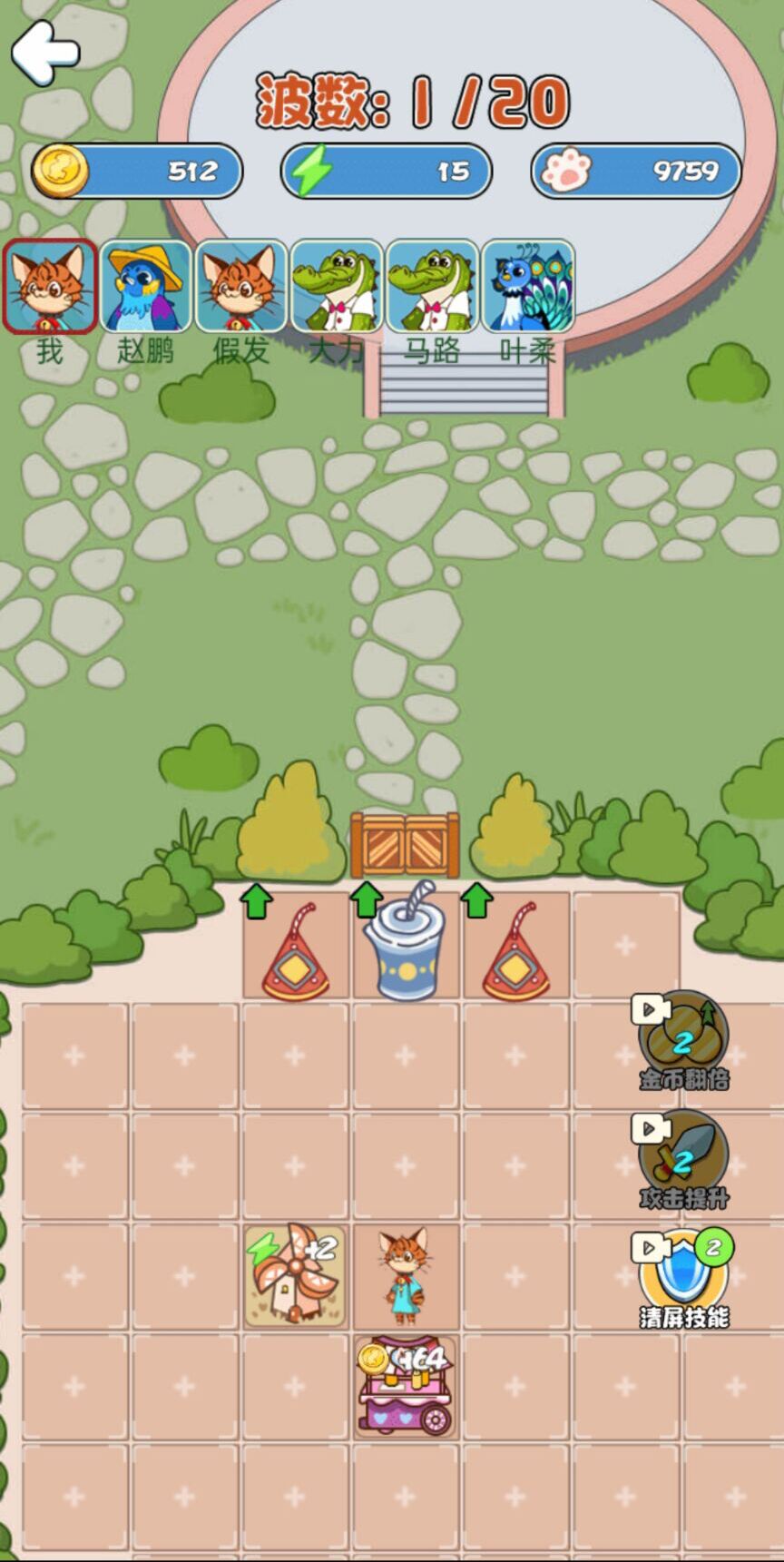Select the cat character on the grid

tap(405, 1274)
